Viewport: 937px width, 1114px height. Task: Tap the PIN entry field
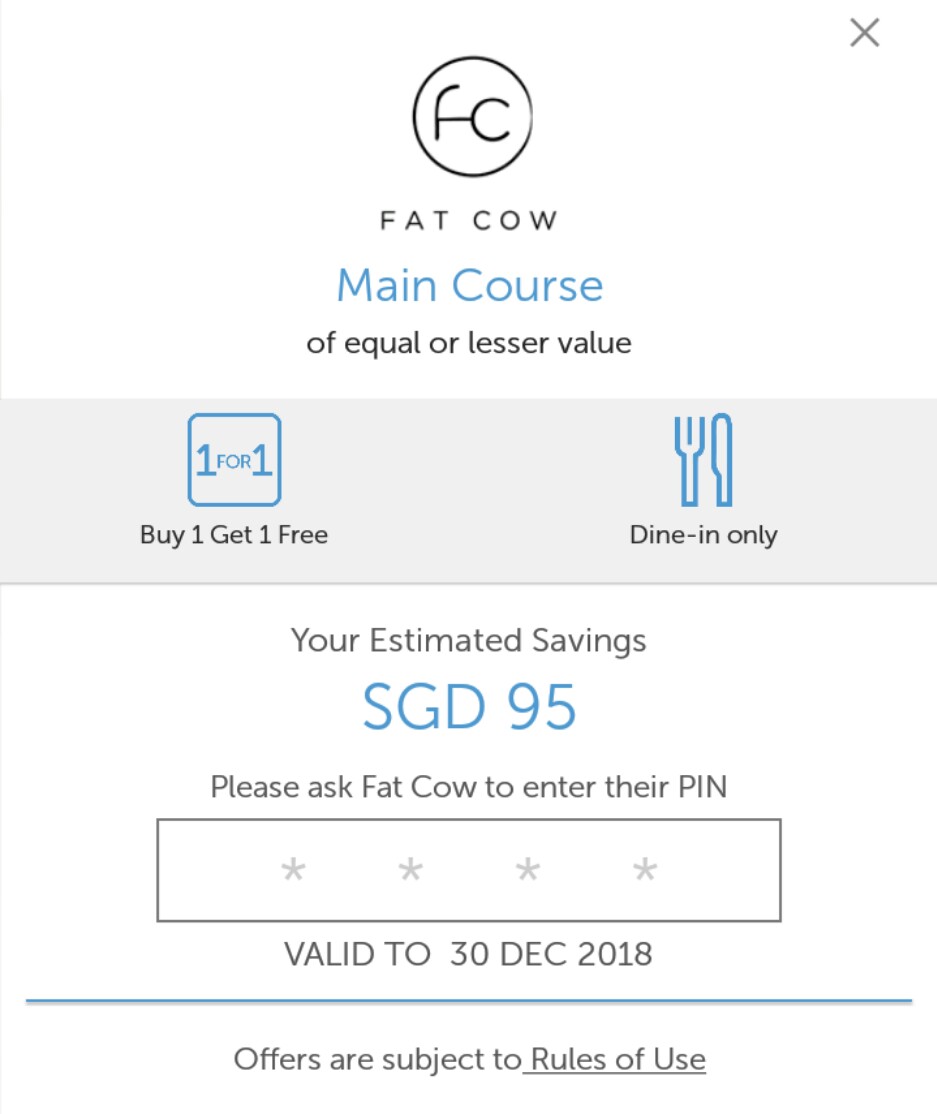[468, 870]
